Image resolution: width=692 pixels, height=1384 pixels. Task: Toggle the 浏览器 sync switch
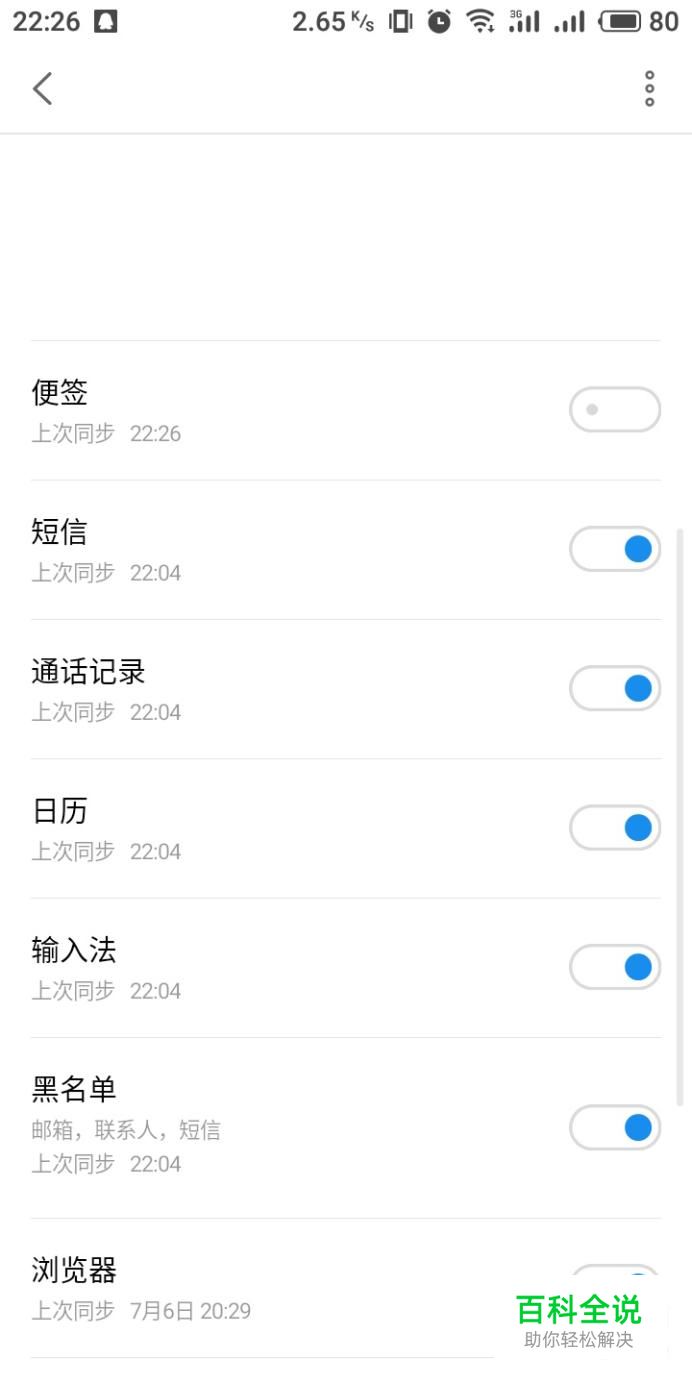615,1286
